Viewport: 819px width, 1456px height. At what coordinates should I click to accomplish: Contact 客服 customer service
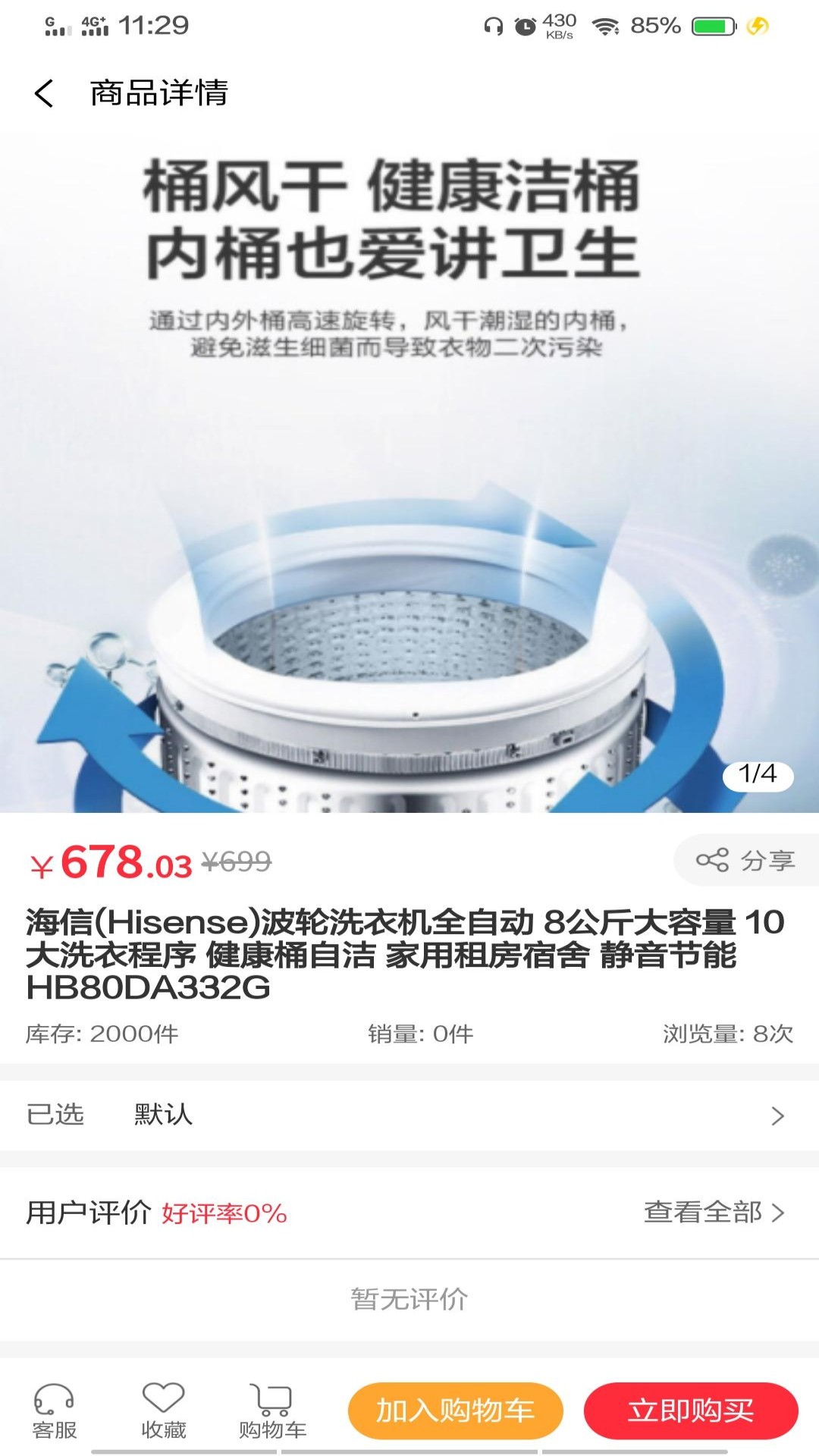click(x=54, y=1412)
